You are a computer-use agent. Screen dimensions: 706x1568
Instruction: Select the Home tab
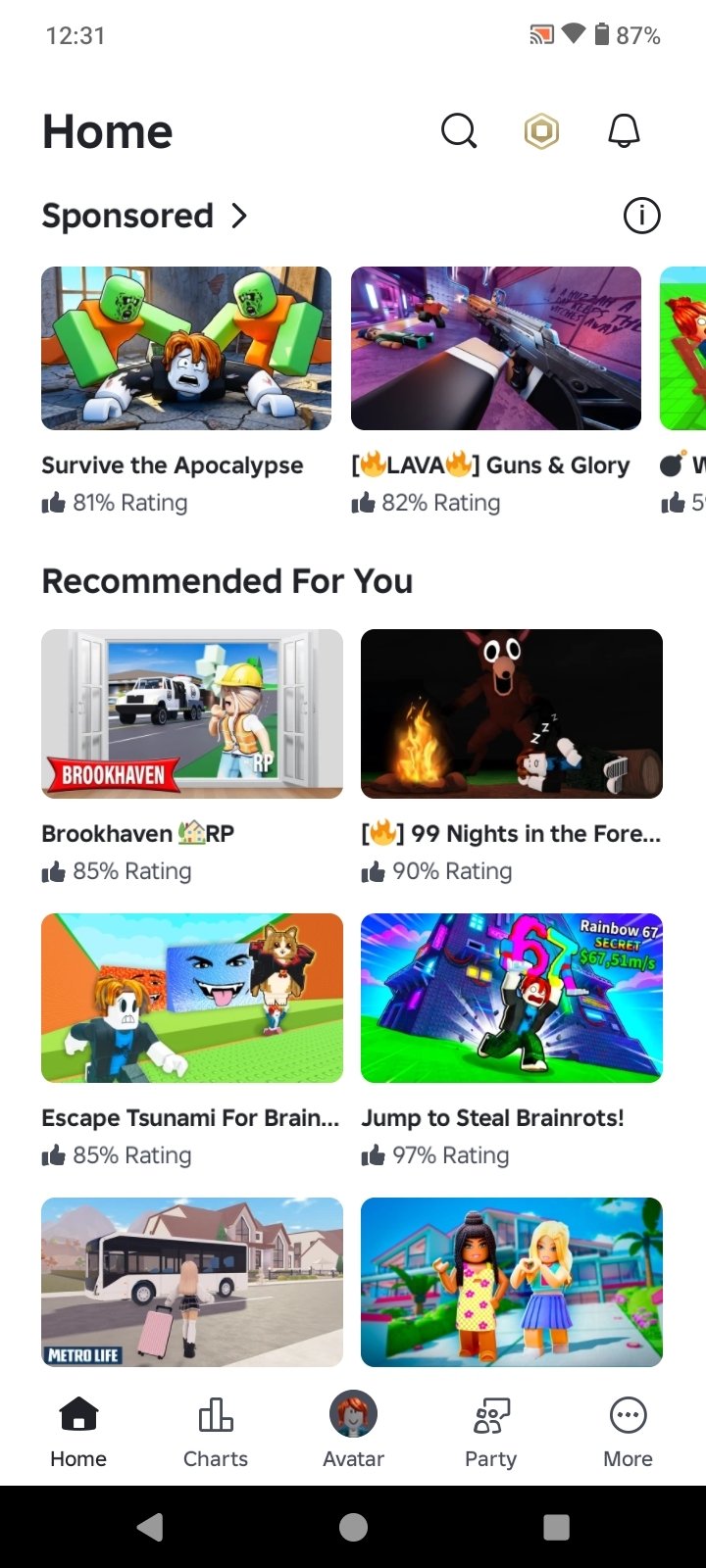pos(78,1432)
